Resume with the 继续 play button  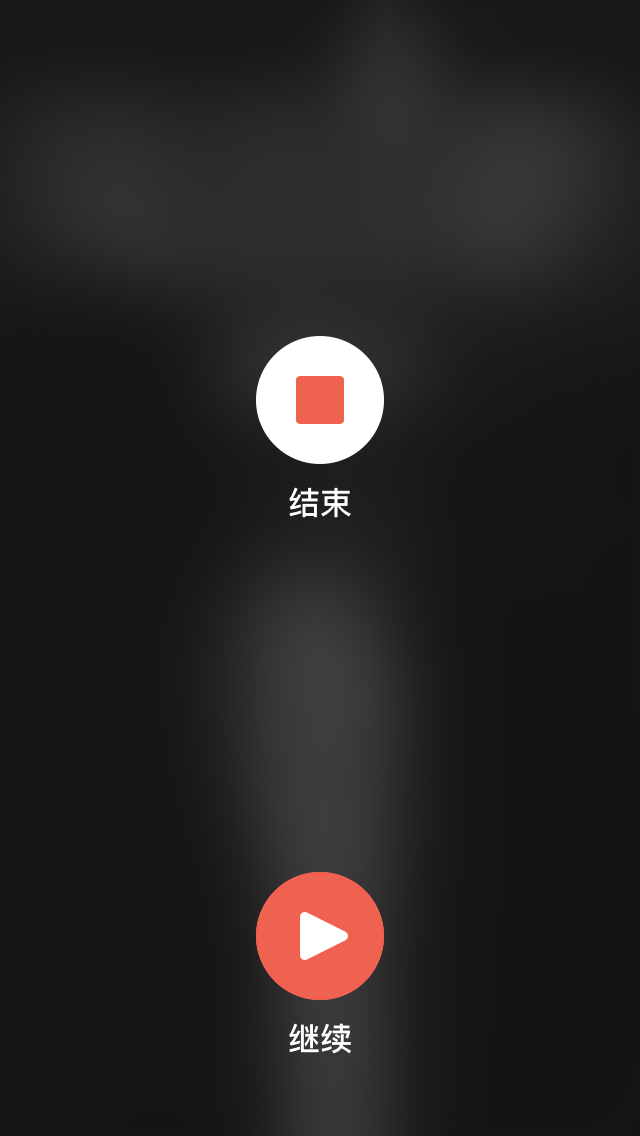[x=320, y=936]
